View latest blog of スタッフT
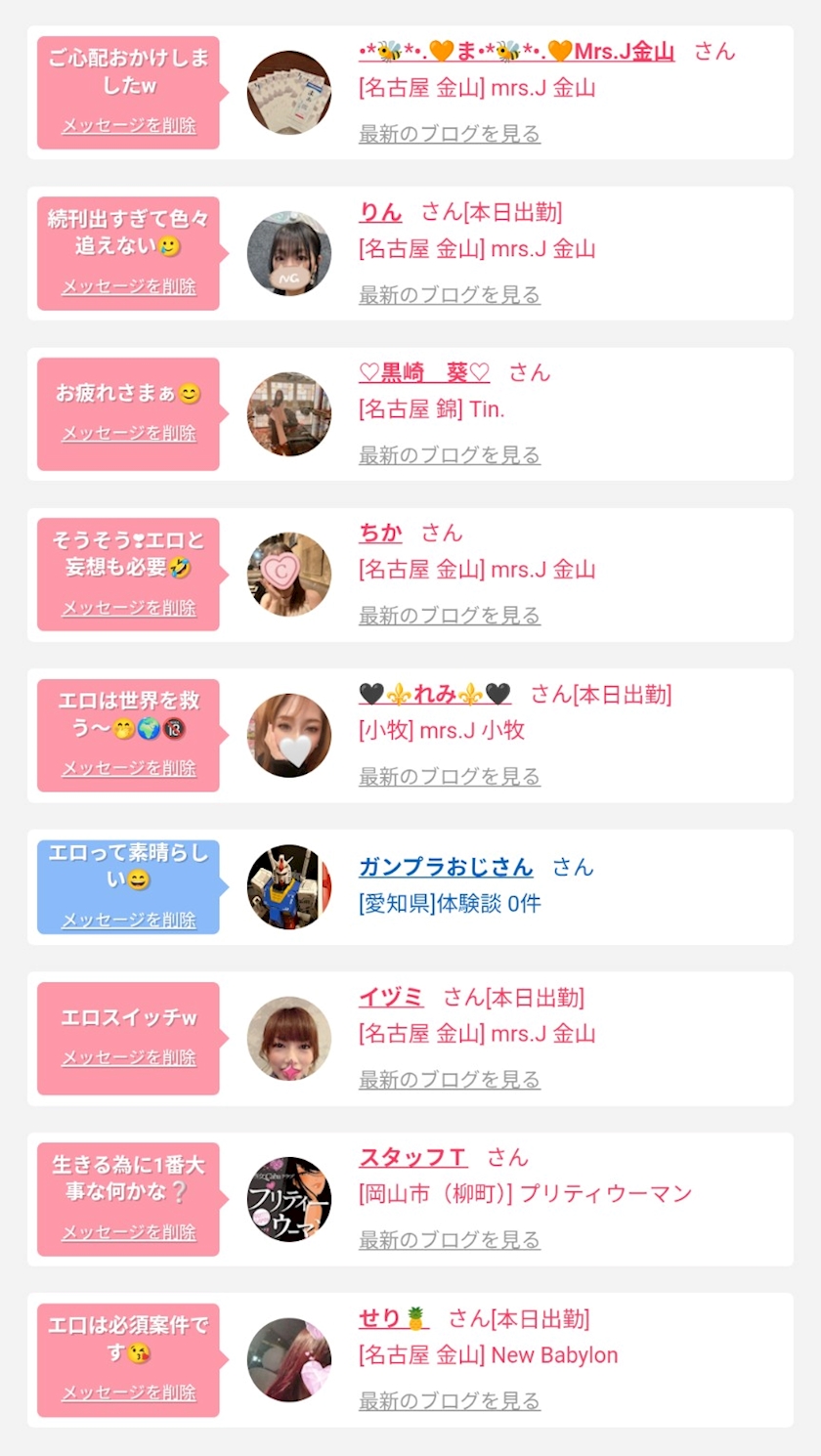 [x=449, y=1240]
